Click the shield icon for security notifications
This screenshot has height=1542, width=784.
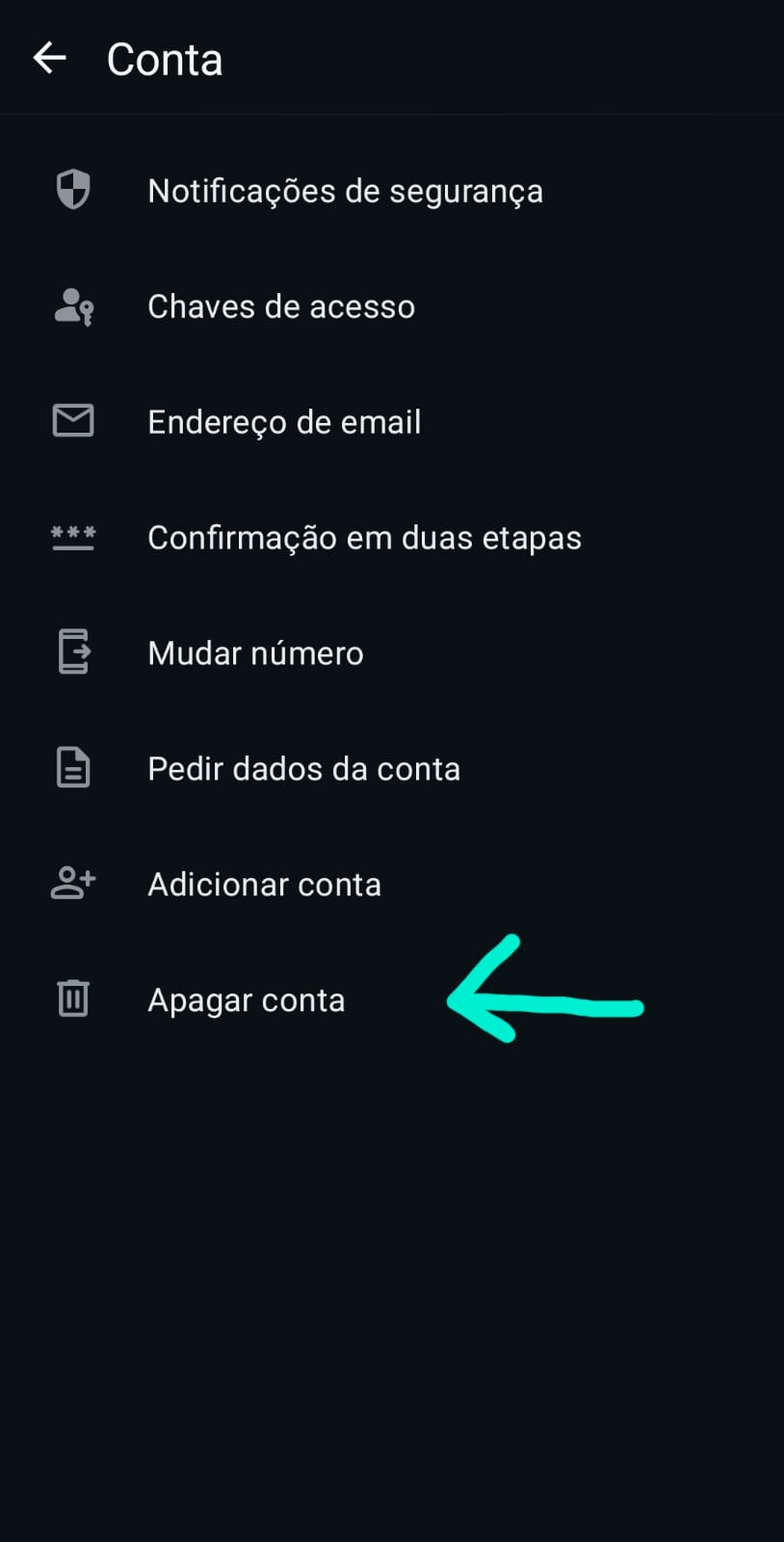(72, 190)
